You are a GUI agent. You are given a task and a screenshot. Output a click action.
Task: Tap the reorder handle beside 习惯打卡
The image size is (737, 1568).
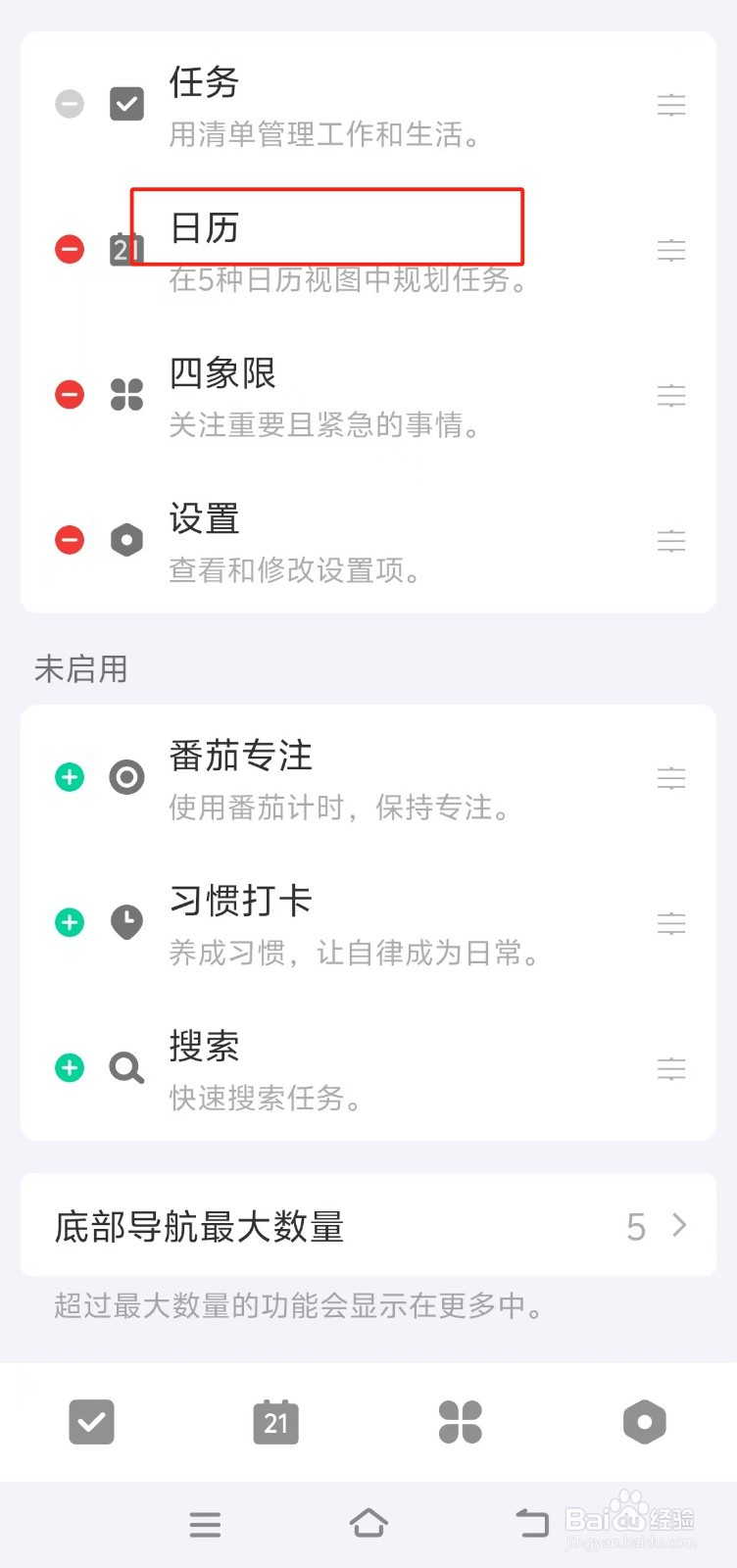(671, 922)
